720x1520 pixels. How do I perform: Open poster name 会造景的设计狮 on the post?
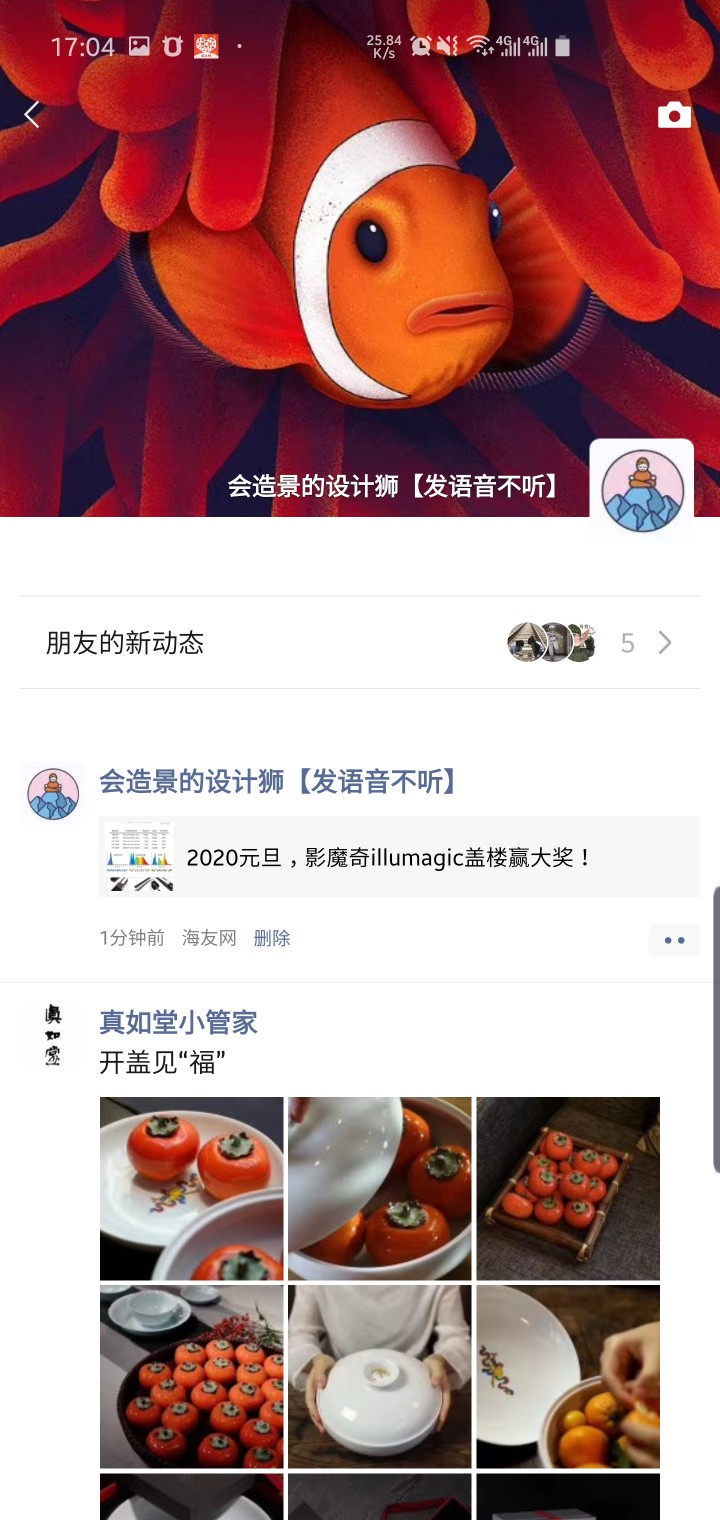point(280,782)
